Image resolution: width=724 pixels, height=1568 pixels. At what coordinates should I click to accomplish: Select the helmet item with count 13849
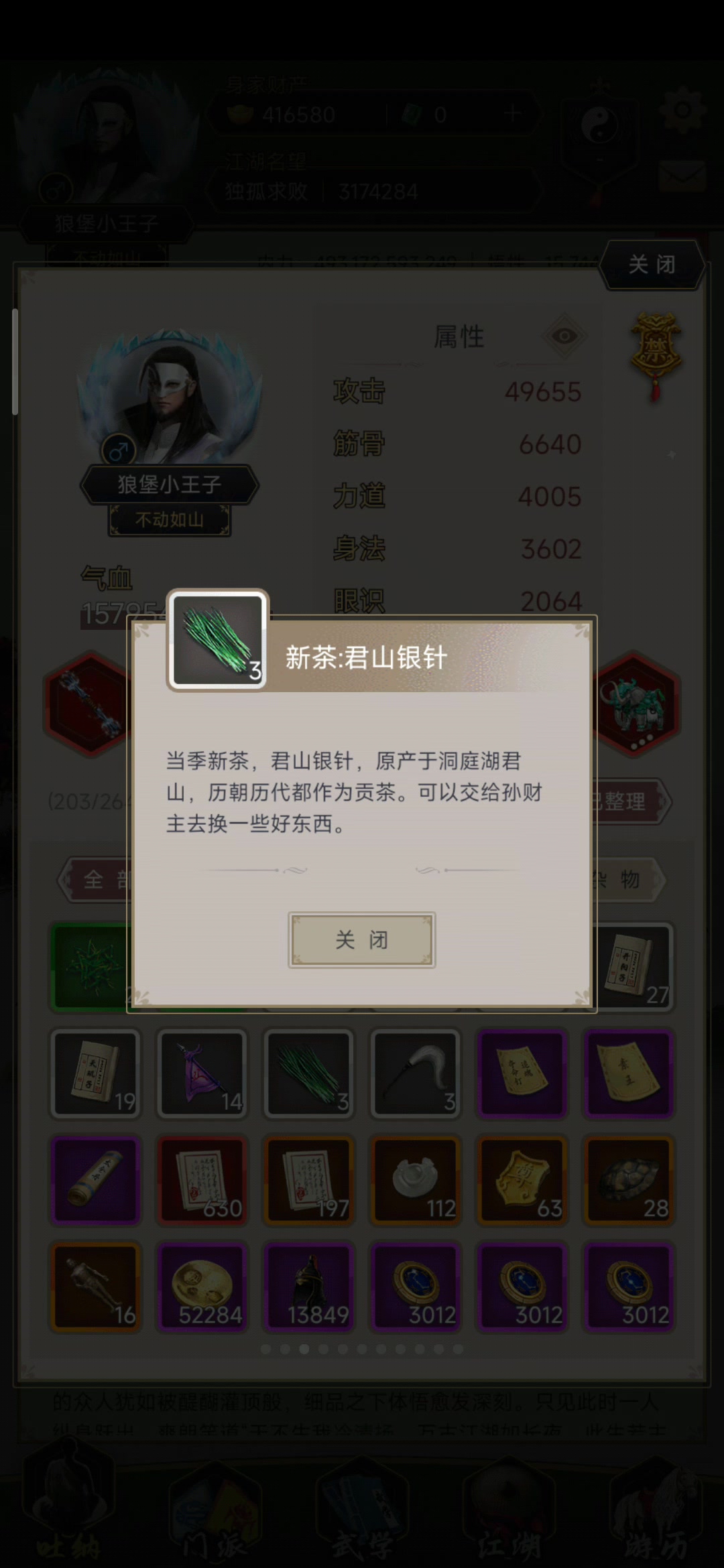(308, 1287)
